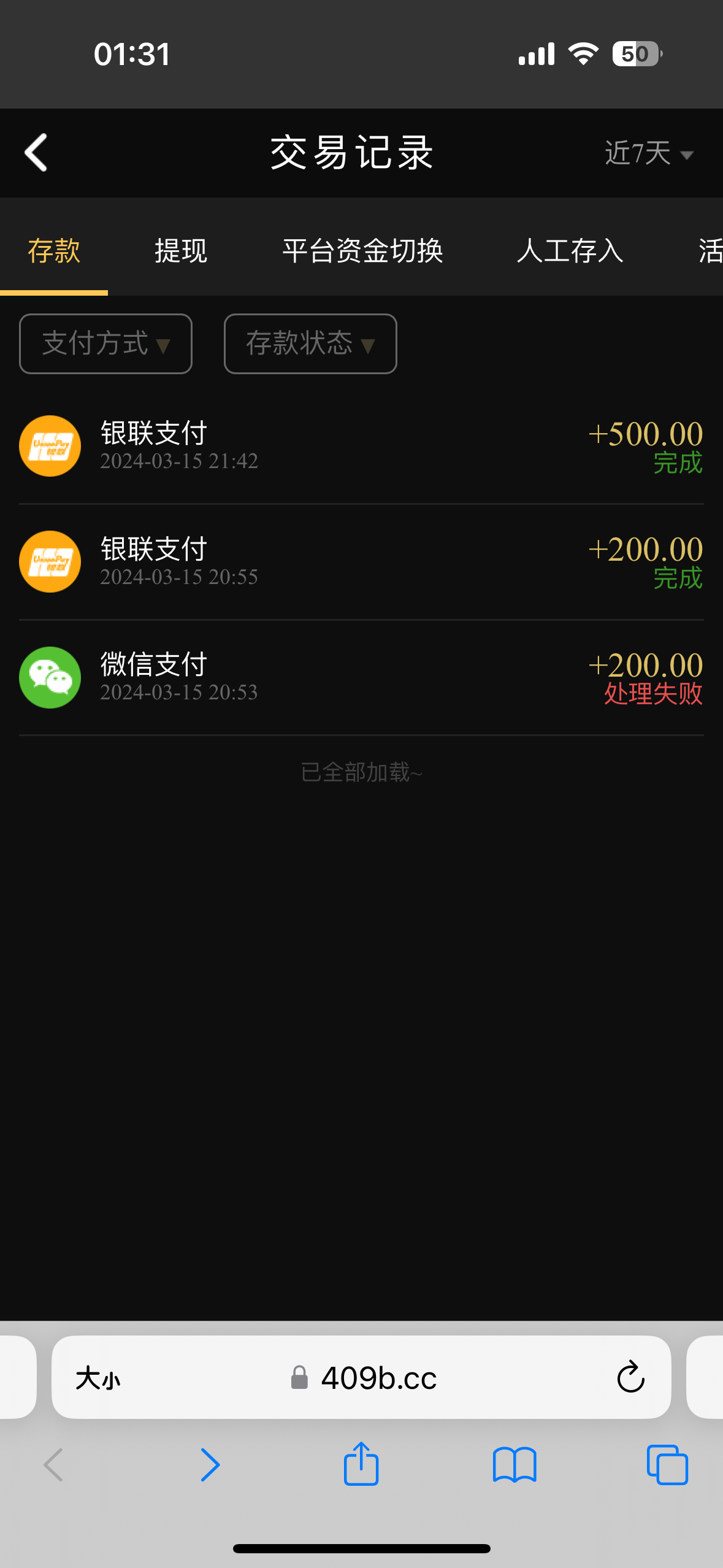Open the +500.00 银联支付 deposit record

pos(361,446)
